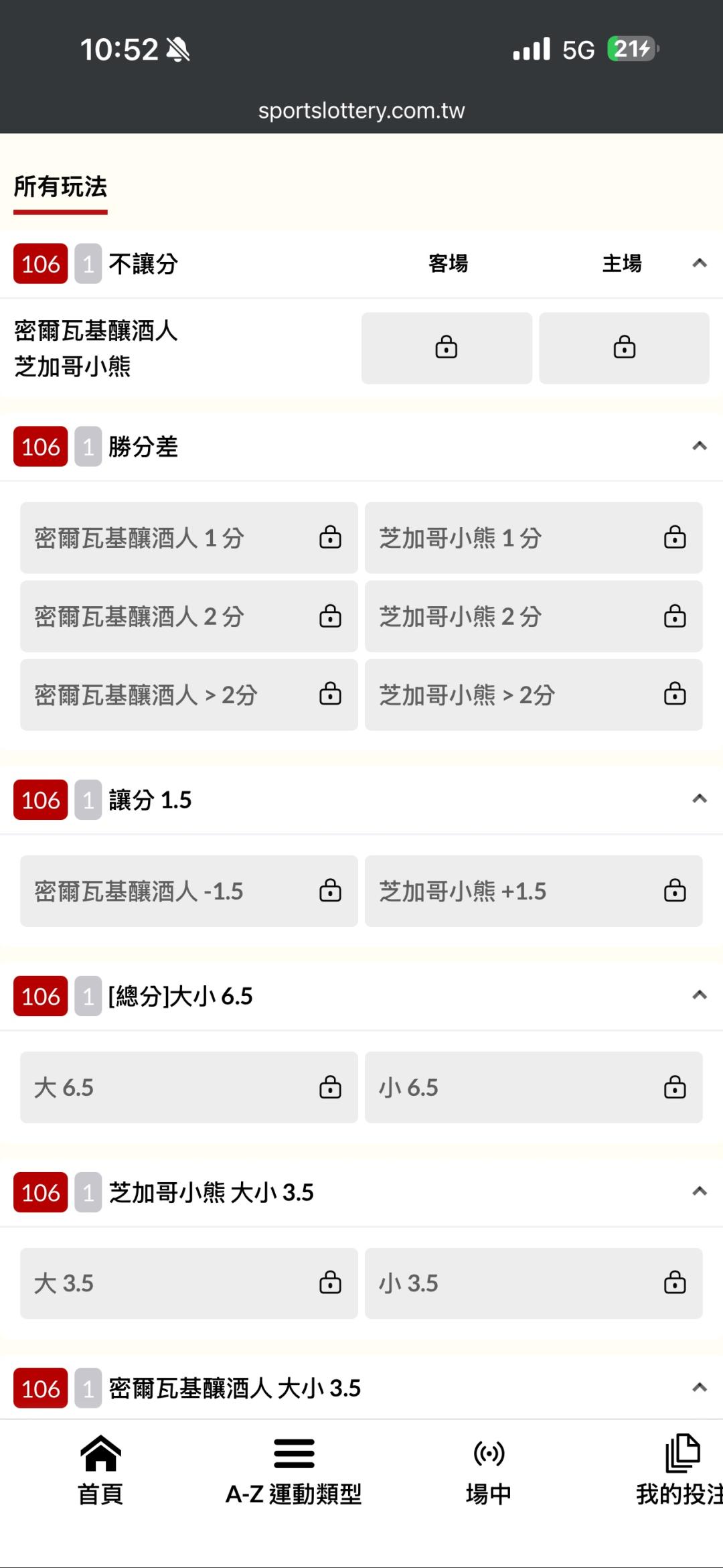Collapse the 不讓分 section
Image resolution: width=723 pixels, height=1568 pixels.
tap(699, 263)
